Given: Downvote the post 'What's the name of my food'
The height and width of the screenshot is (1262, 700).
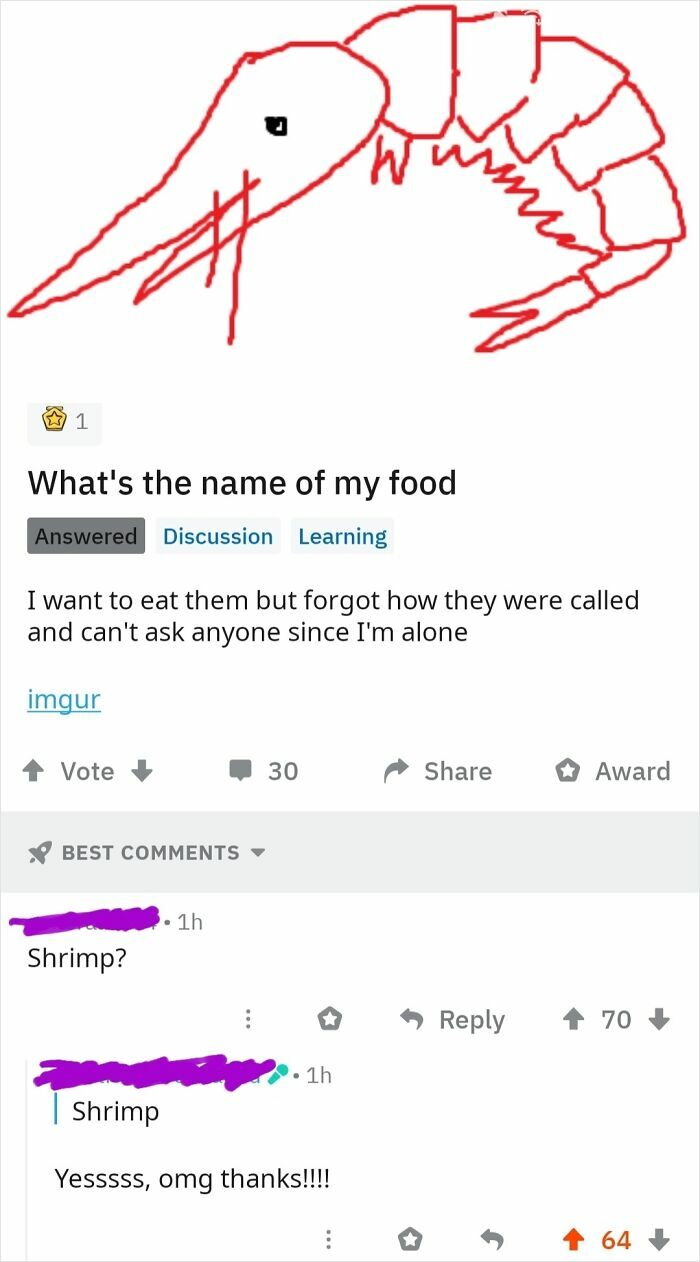Looking at the screenshot, I should point(142,771).
